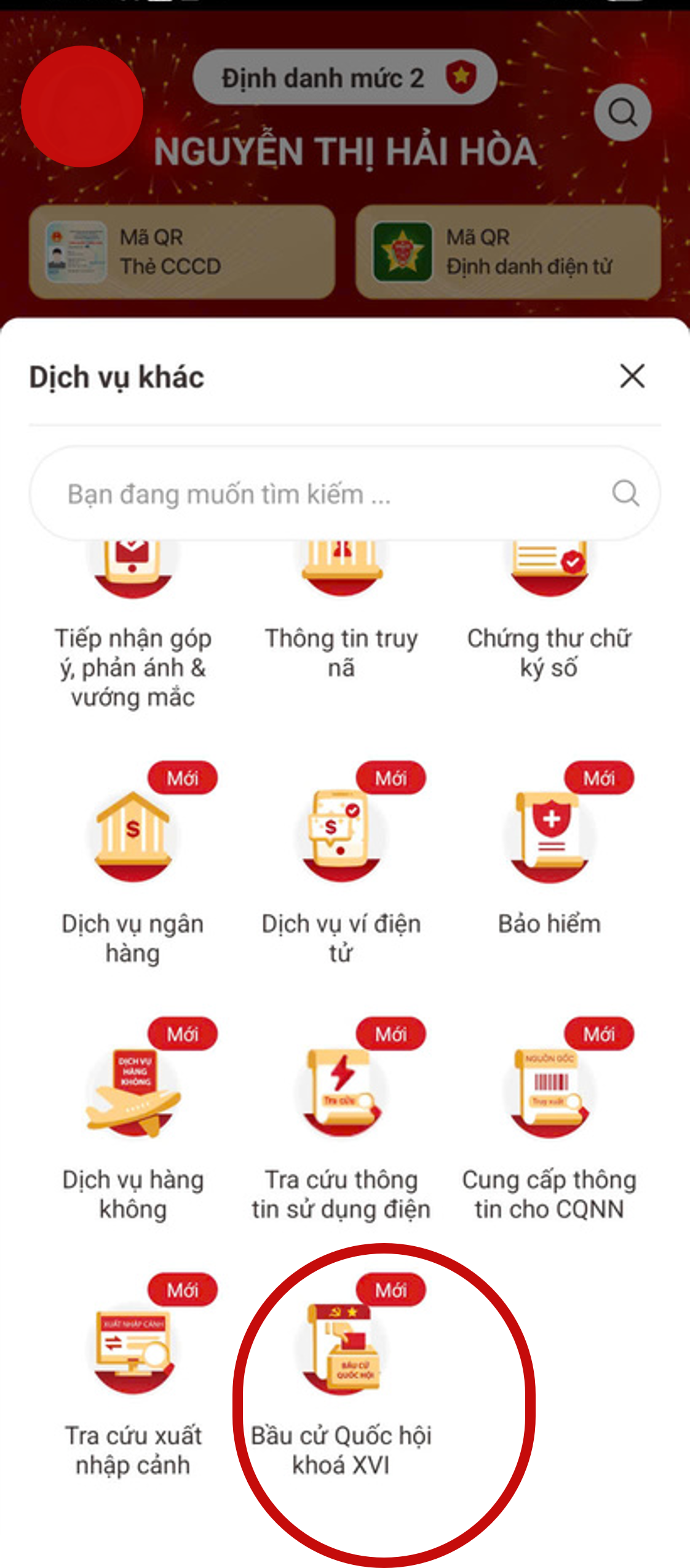Select Dịch vụ ví điện tử
The height and width of the screenshot is (1568, 690).
[341, 862]
